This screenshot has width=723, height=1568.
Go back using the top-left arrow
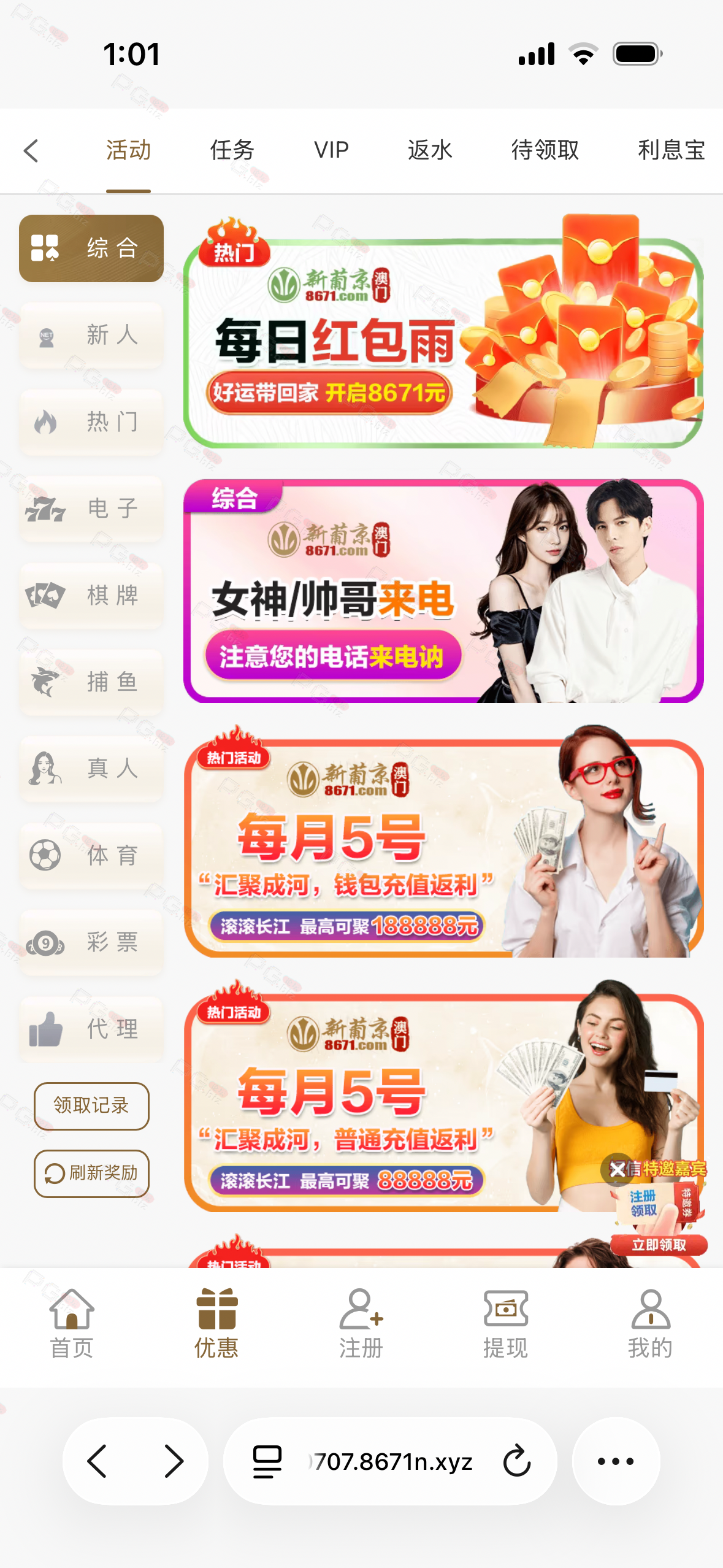point(31,150)
